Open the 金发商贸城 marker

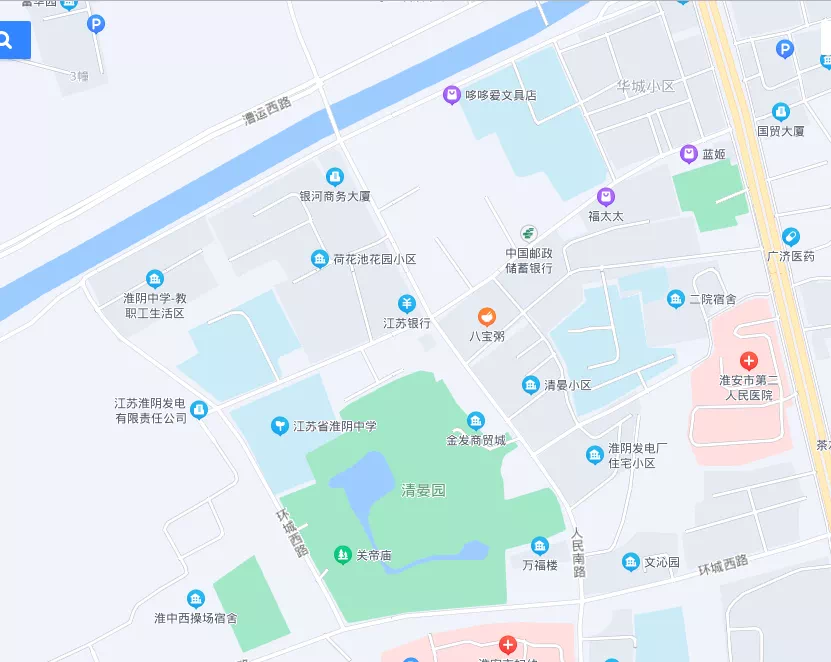point(476,420)
